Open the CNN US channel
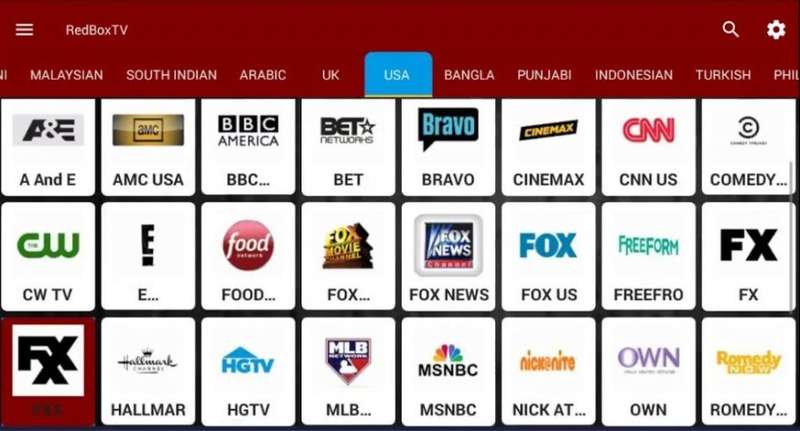The height and width of the screenshot is (431, 800). tap(648, 146)
